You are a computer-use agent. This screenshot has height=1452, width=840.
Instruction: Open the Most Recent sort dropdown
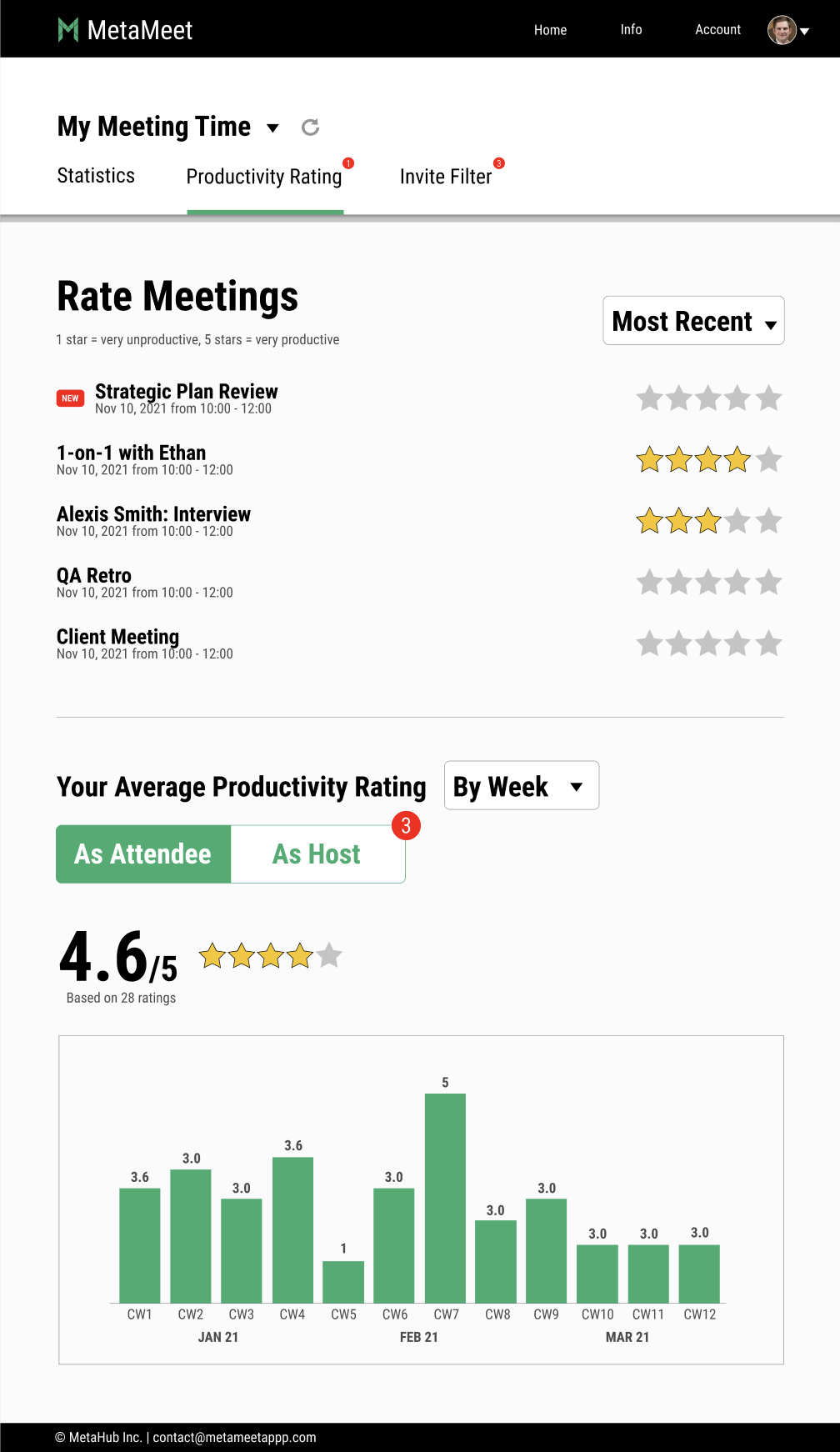pos(693,321)
